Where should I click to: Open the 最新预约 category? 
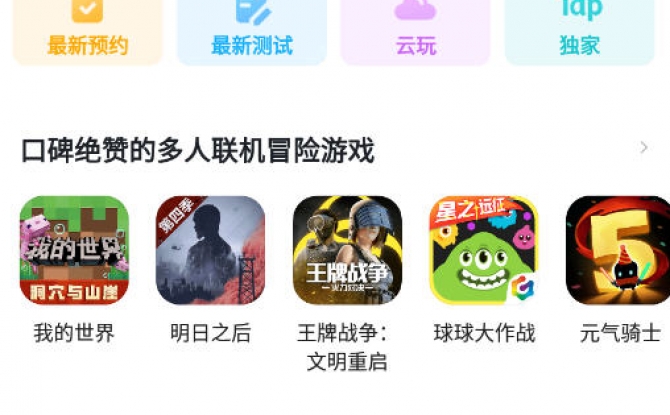88,30
